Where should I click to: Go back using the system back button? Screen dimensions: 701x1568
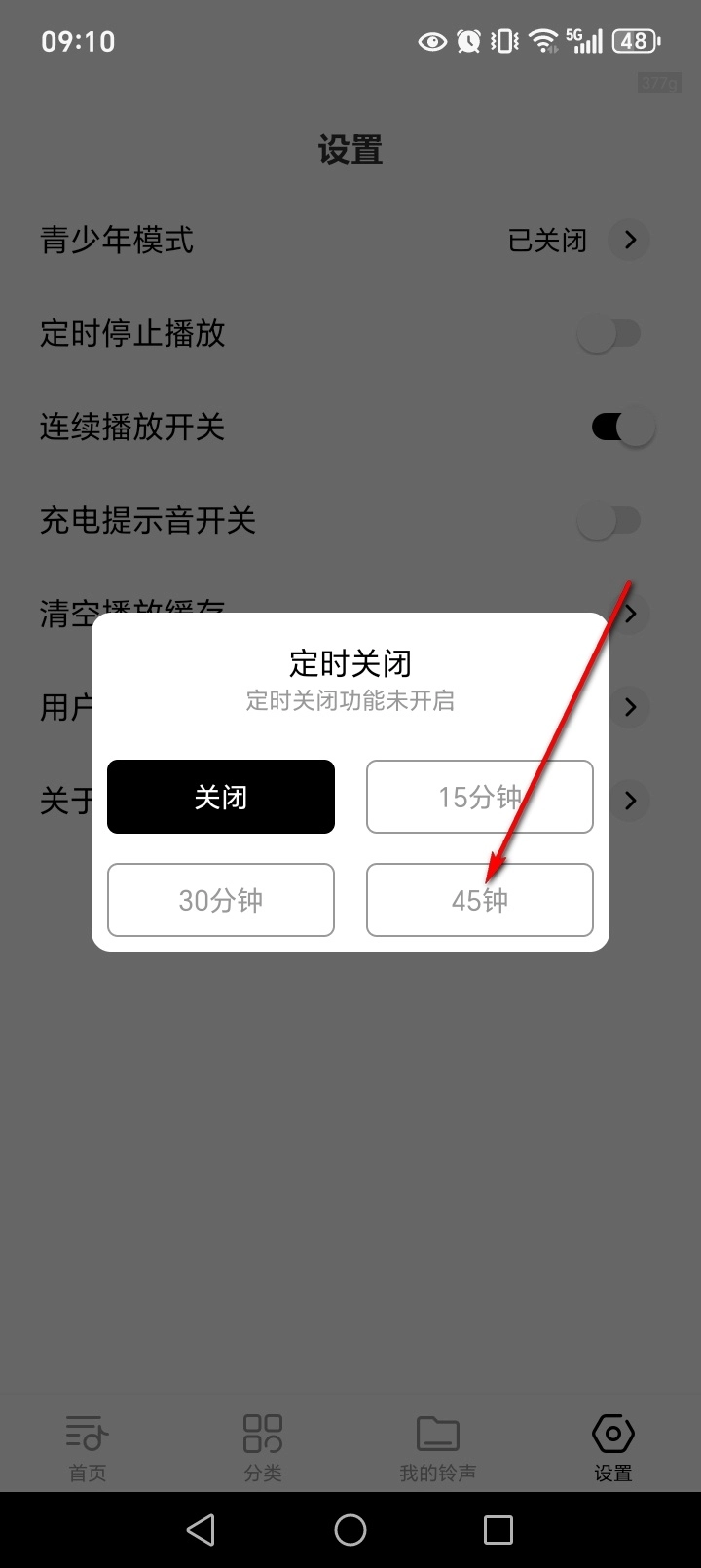(202, 1530)
